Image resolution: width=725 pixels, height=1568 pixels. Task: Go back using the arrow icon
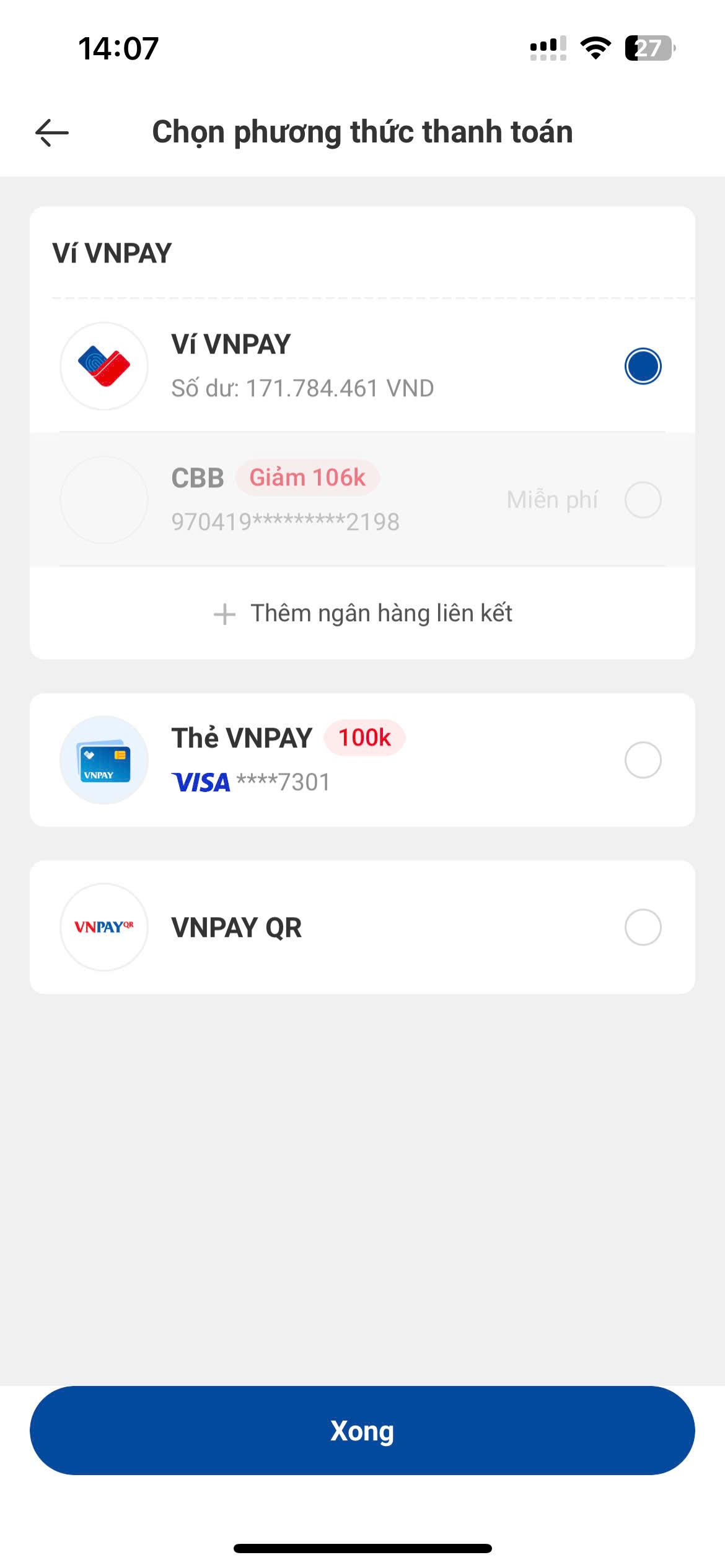pyautogui.click(x=52, y=133)
